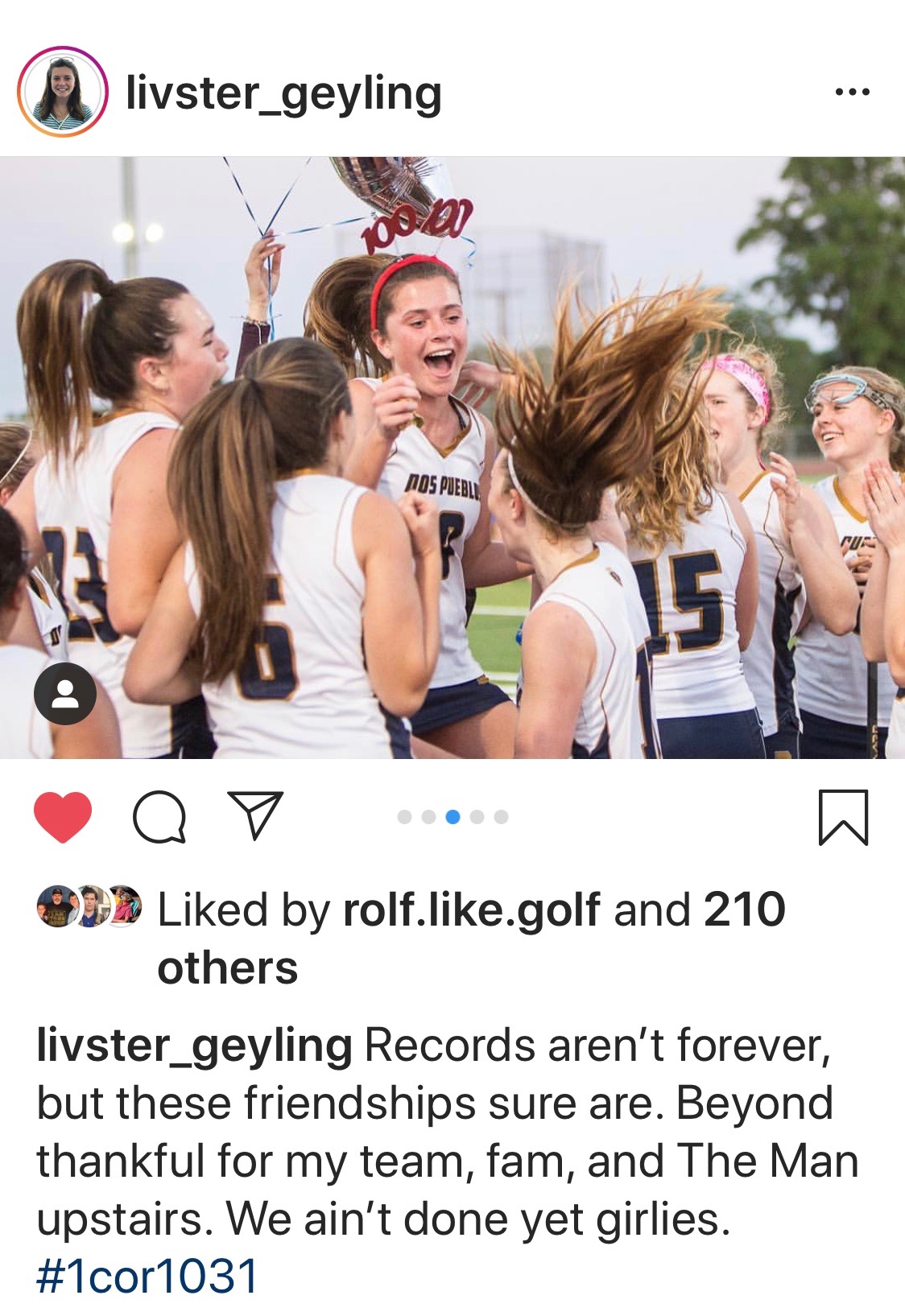Save the post with the bookmark icon
Viewport: 905px width, 1316px height.
pyautogui.click(x=843, y=817)
